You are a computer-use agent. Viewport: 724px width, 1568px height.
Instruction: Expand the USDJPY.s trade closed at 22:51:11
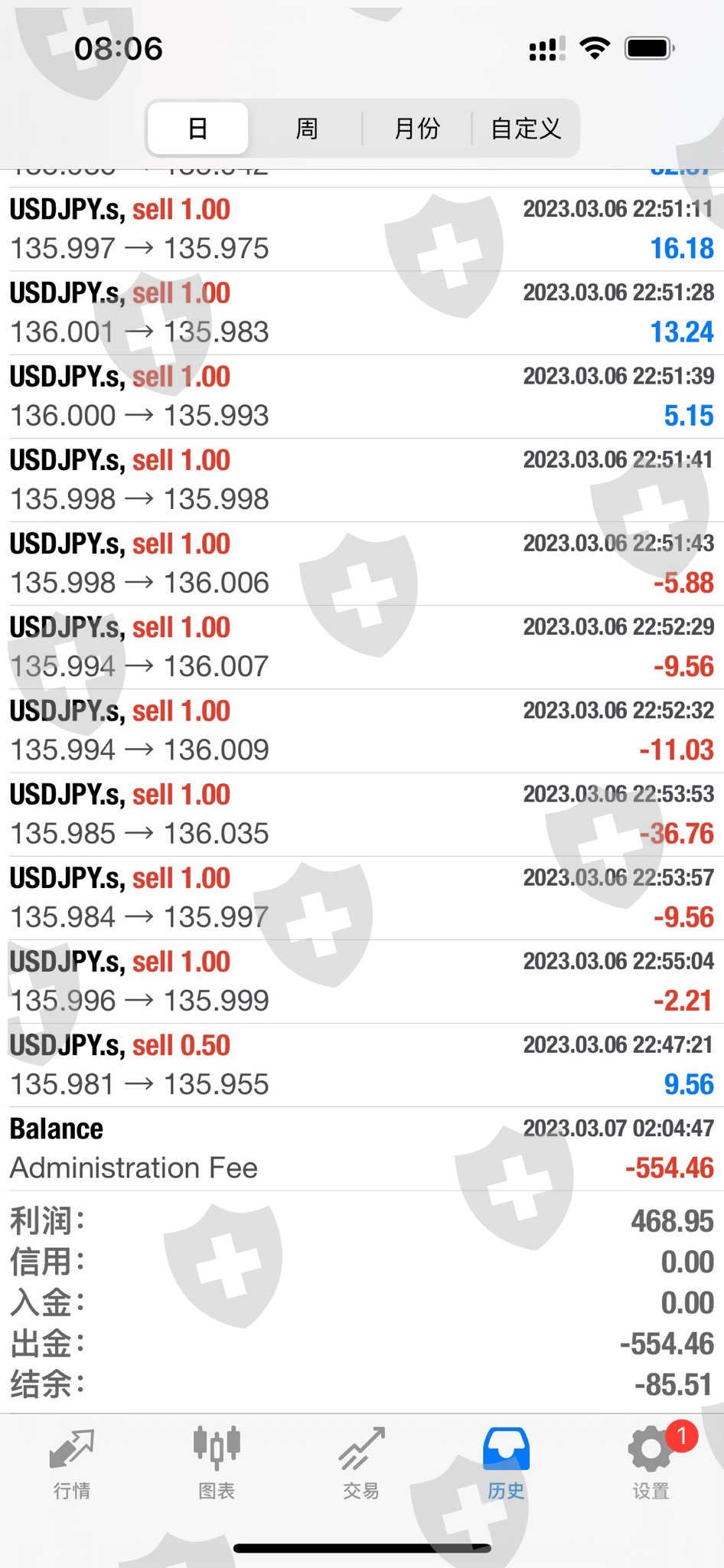[361, 229]
